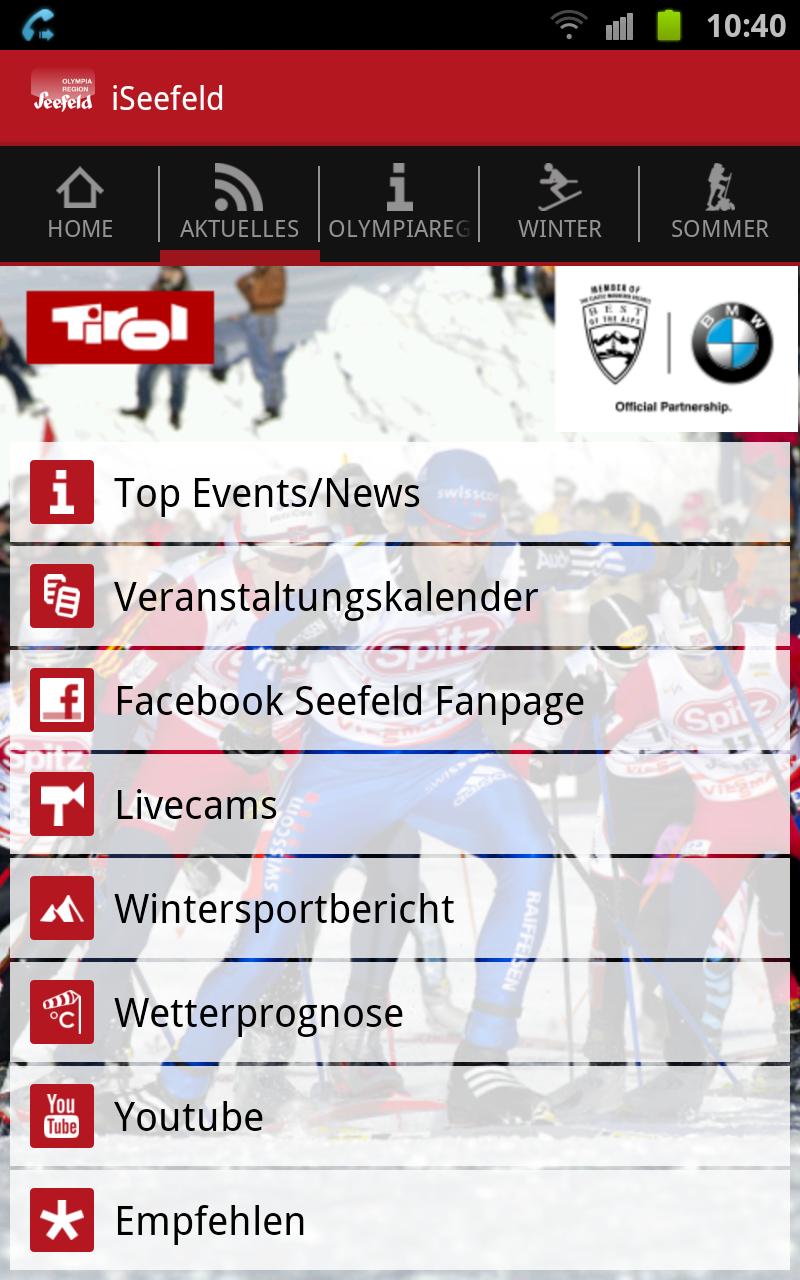View the Livecams
800x1280 pixels.
(400, 805)
